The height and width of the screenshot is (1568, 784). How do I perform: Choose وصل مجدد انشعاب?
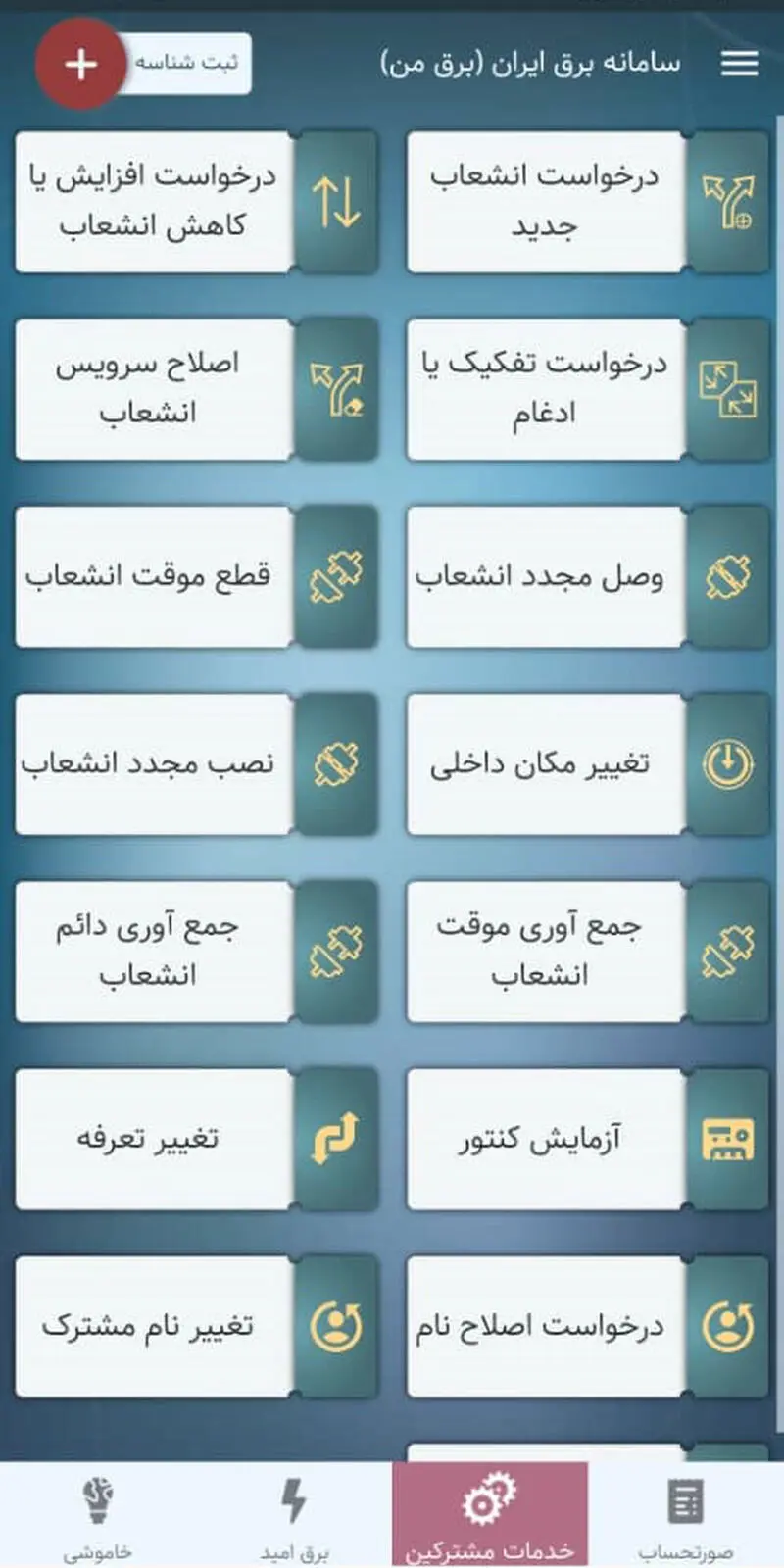pyautogui.click(x=588, y=576)
